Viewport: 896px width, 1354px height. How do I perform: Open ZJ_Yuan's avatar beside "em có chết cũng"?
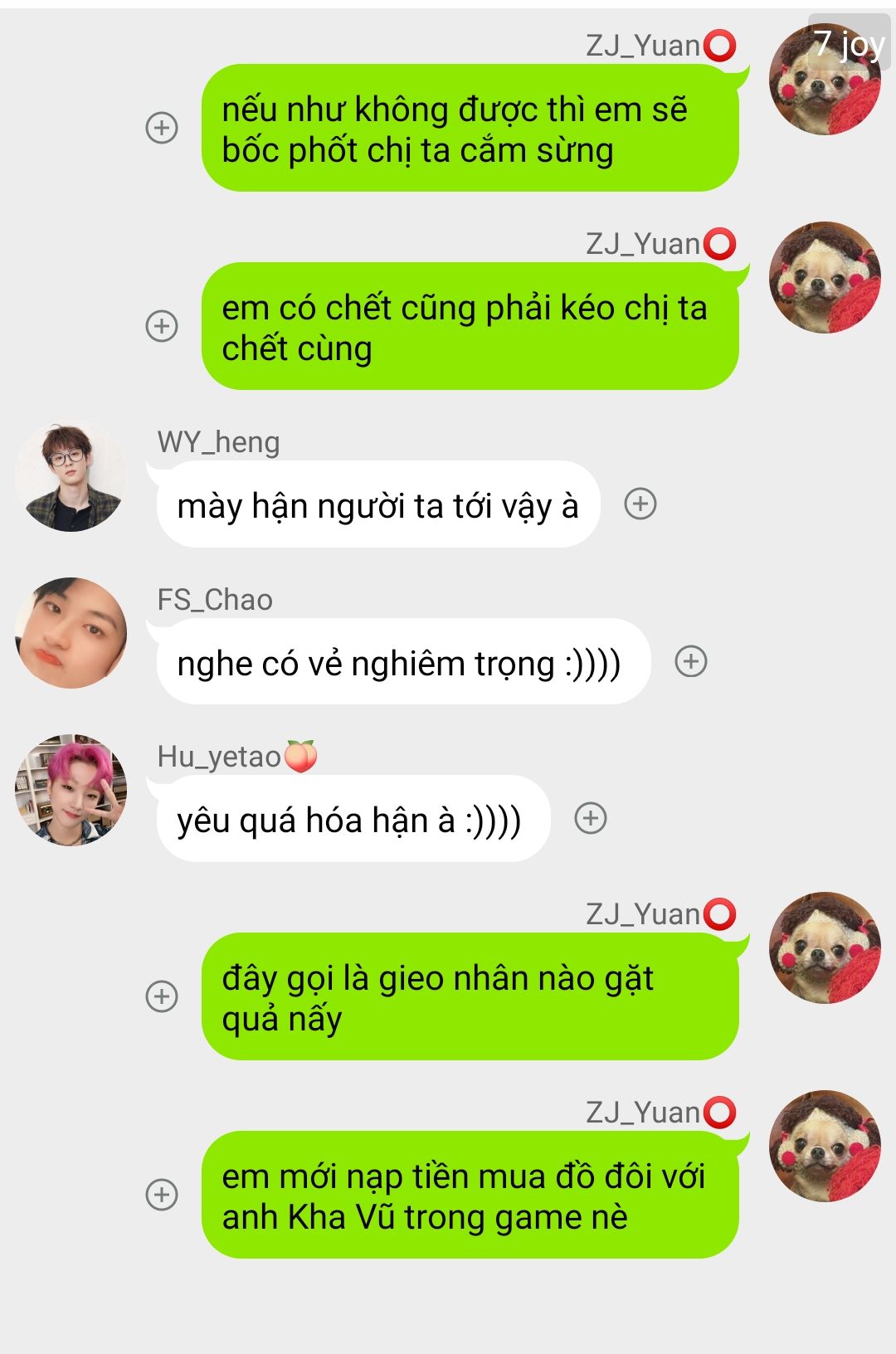(825, 277)
